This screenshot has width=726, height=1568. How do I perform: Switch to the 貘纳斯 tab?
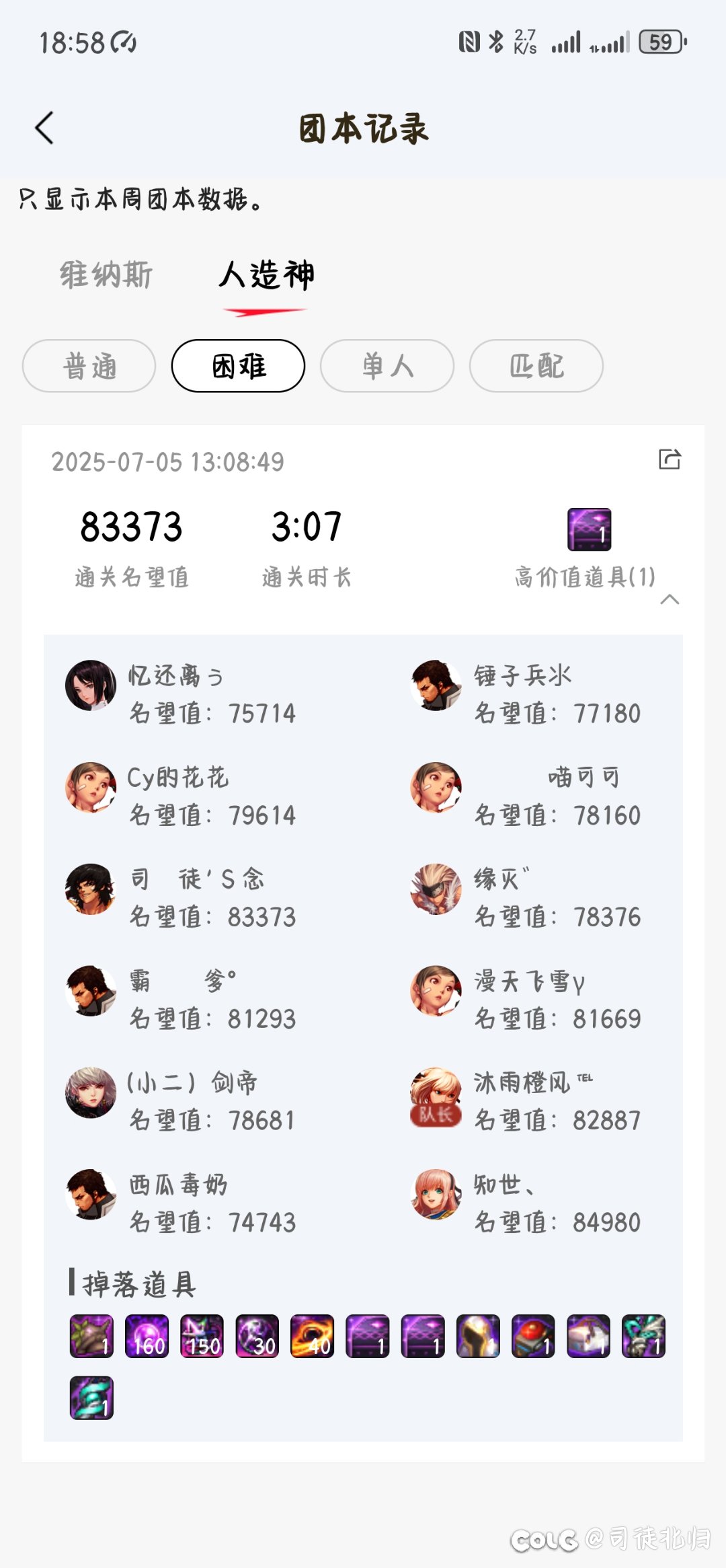[106, 275]
